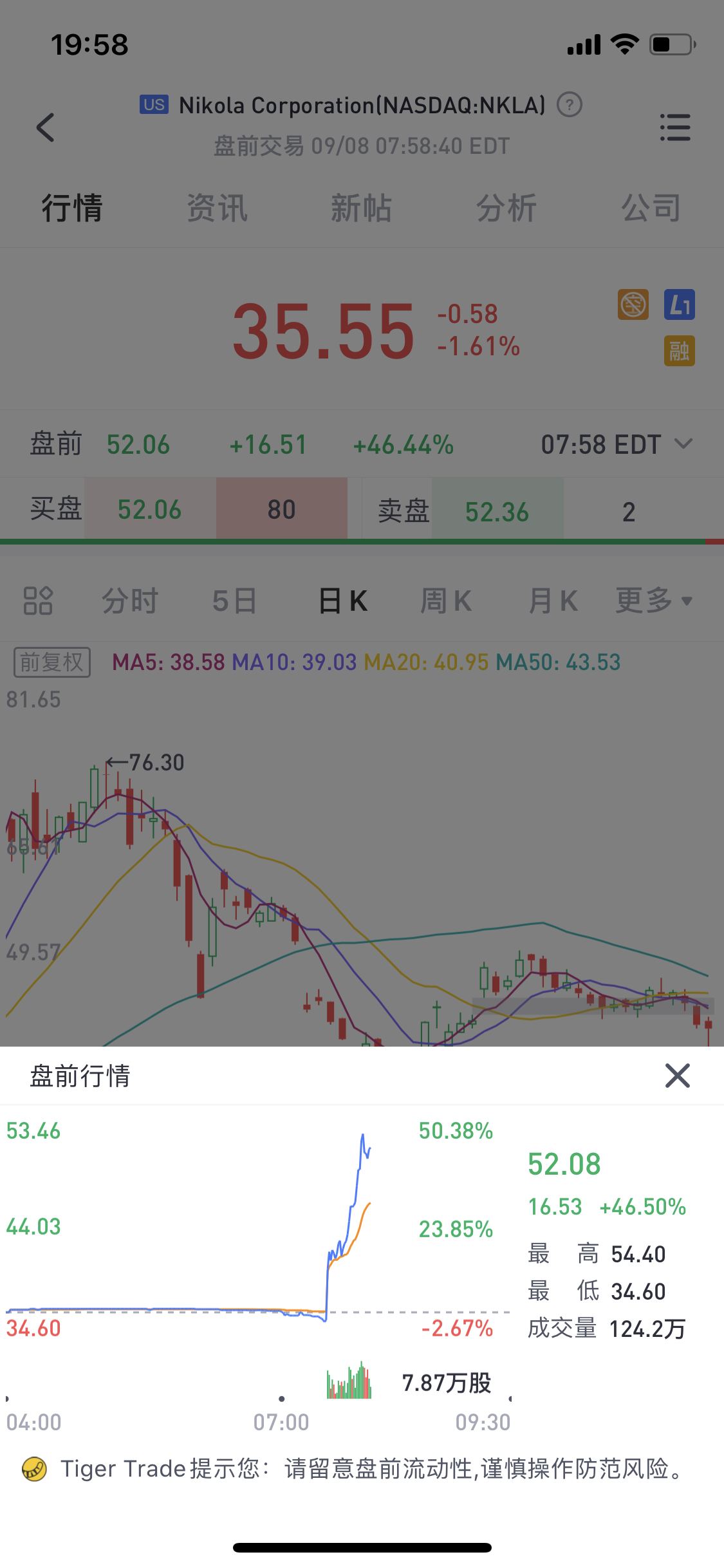
Task: Expand the 07:58 EDT dropdown chevron
Action: click(x=683, y=443)
